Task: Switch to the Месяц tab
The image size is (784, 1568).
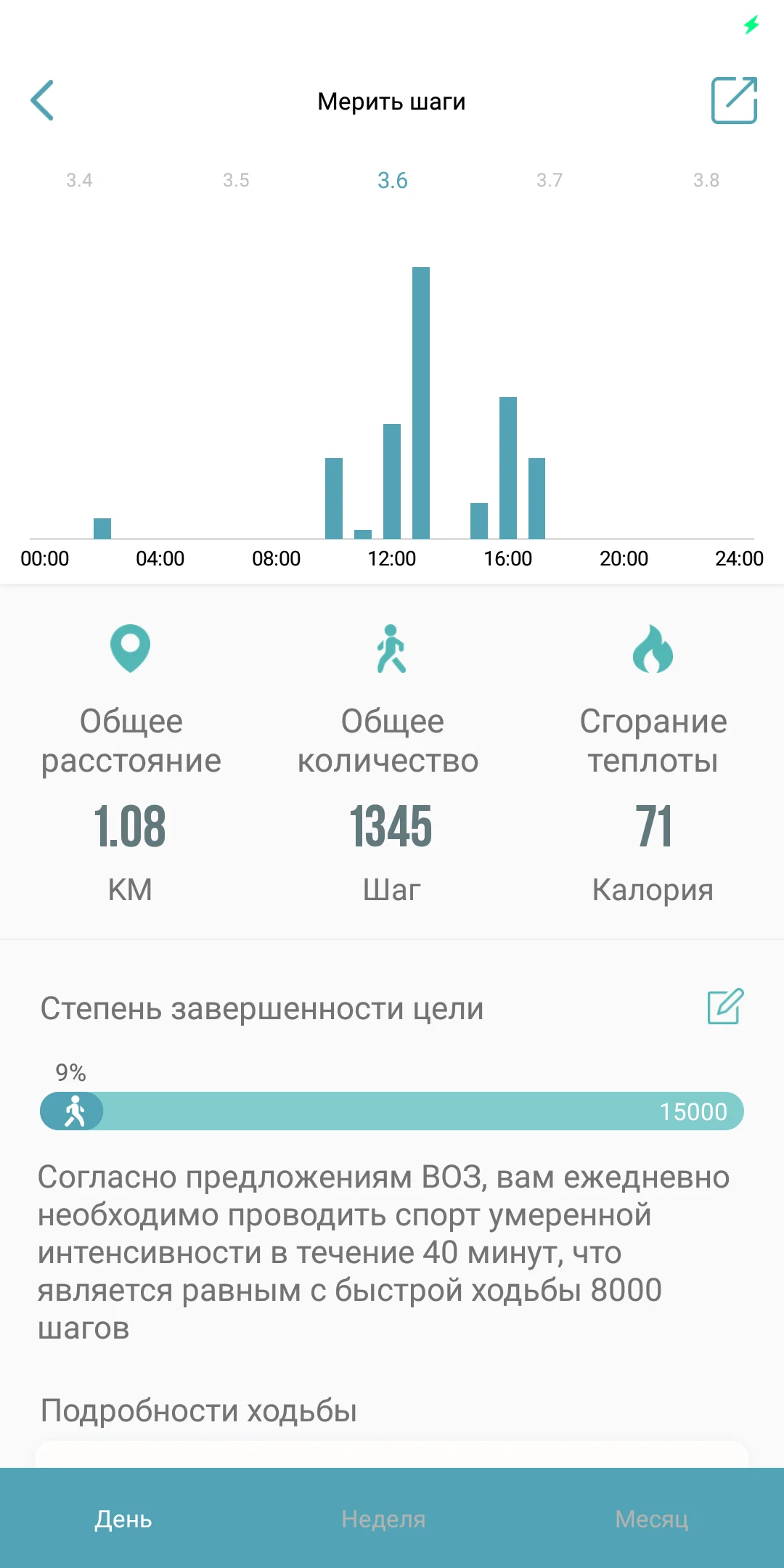Action: pos(652,1519)
